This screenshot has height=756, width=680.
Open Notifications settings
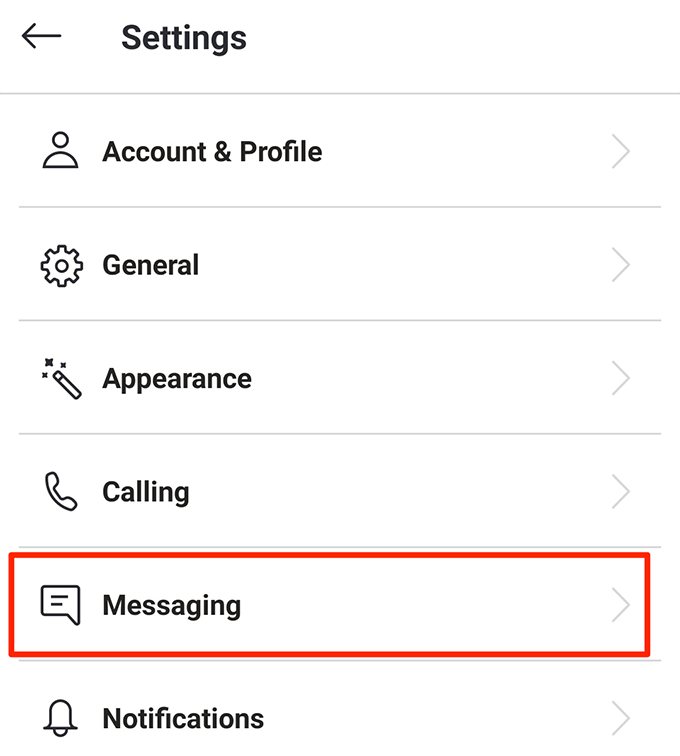[x=183, y=718]
